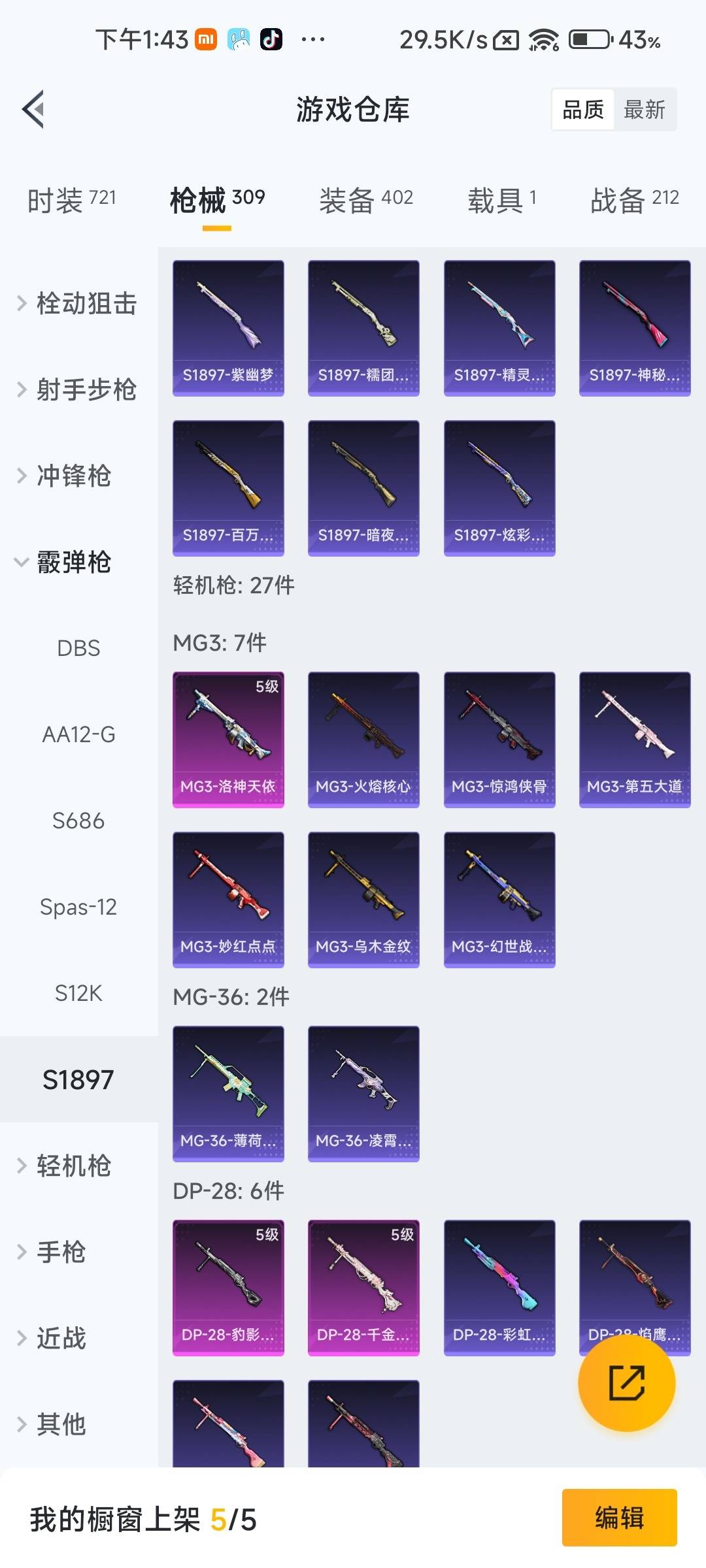This screenshot has width=706, height=1568.
Task: Go back using the top arrow
Action: 34,109
